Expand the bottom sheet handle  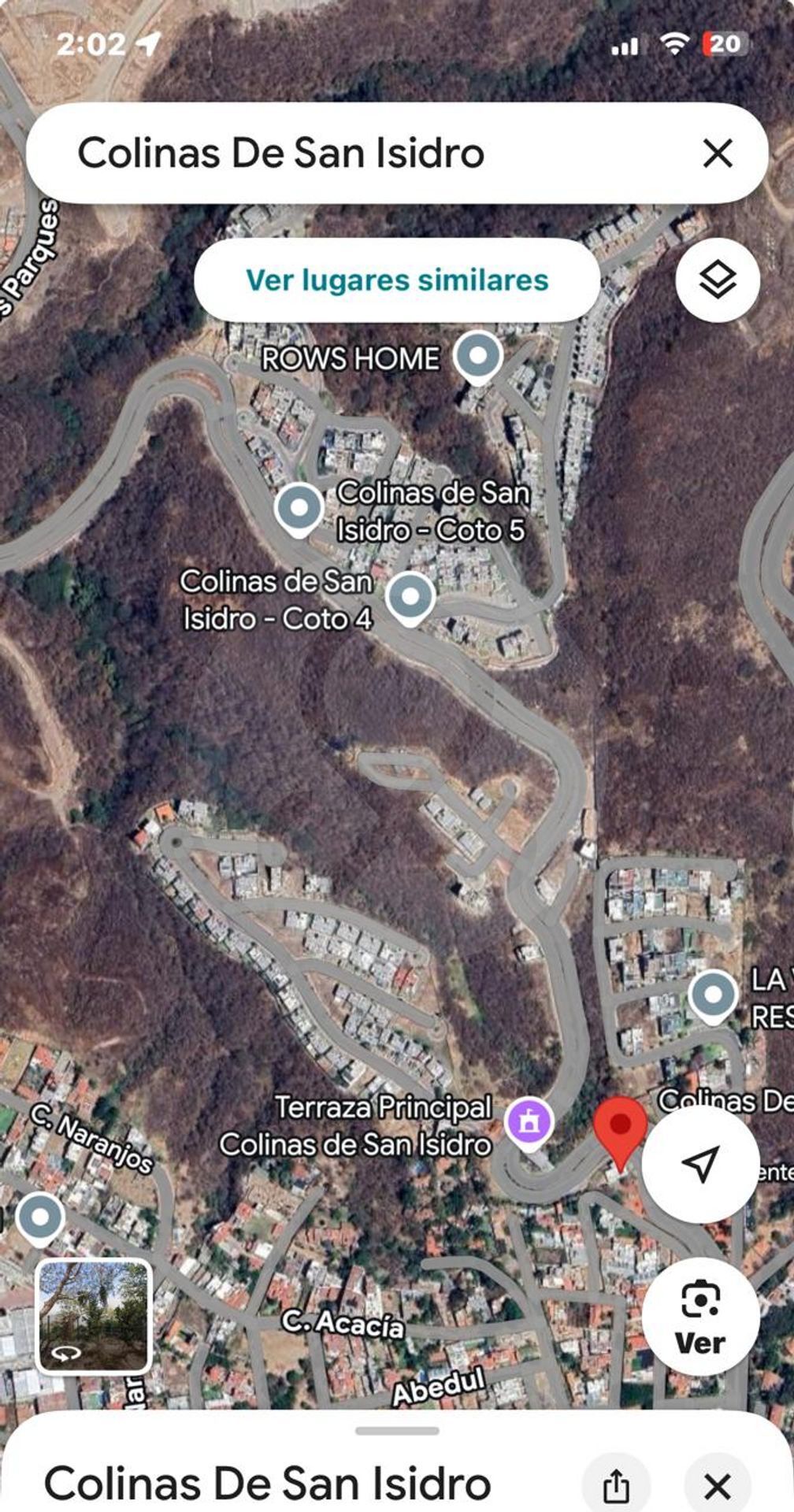[x=397, y=1430]
